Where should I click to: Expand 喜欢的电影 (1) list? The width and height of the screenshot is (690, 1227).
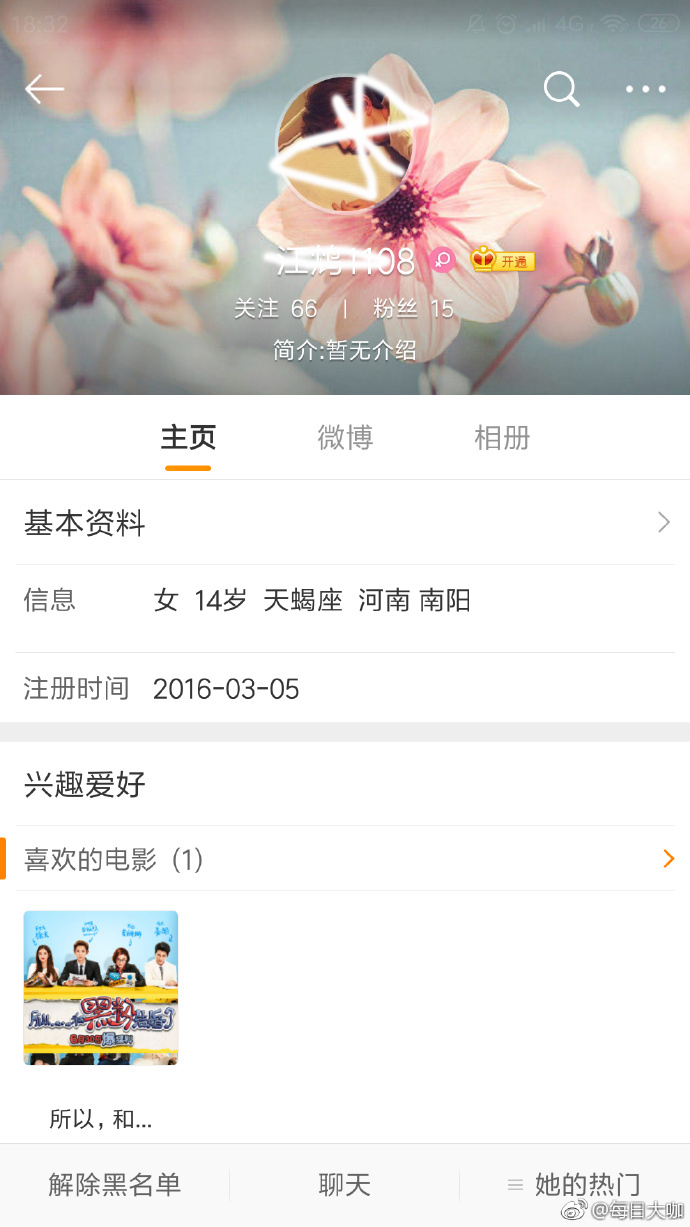click(345, 859)
